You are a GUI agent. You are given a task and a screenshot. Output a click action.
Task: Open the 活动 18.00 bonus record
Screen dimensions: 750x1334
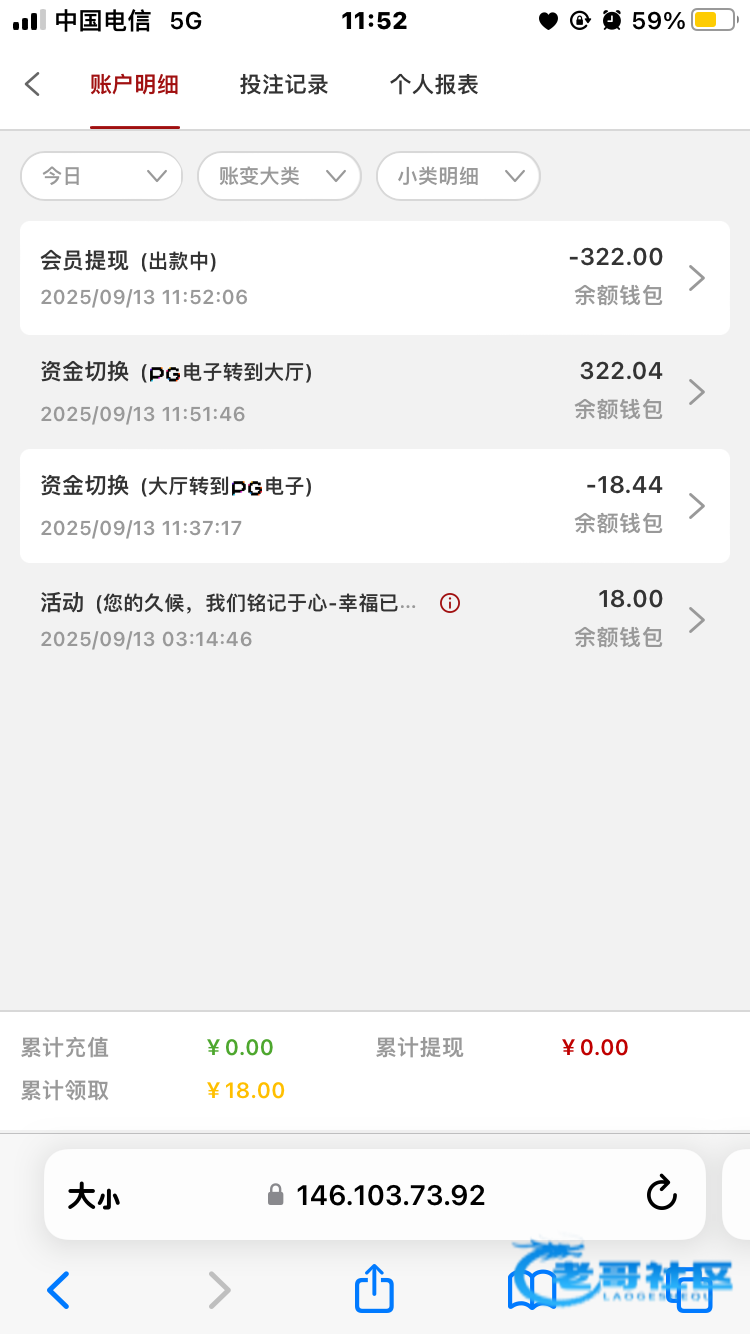tap(375, 620)
